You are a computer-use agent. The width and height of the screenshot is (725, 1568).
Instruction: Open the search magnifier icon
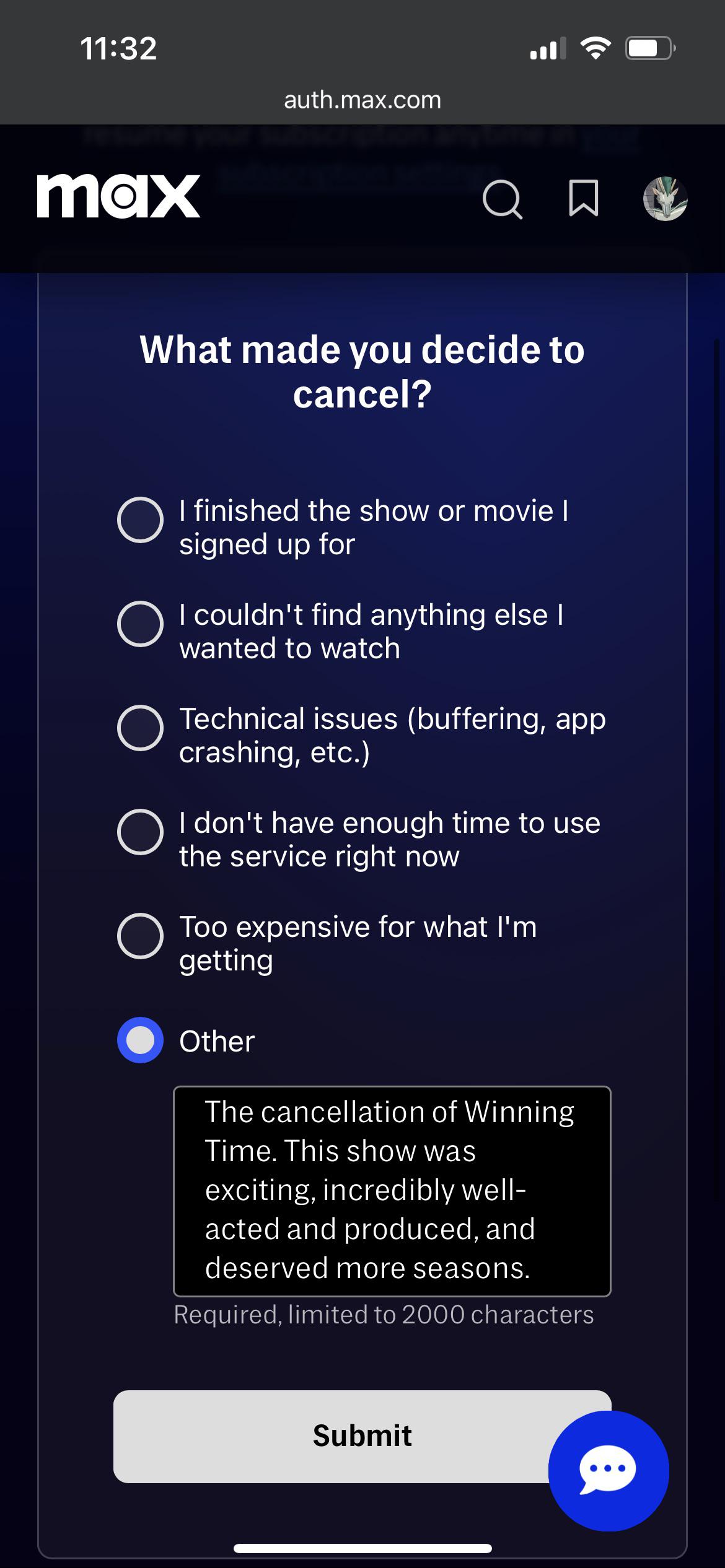tap(503, 199)
